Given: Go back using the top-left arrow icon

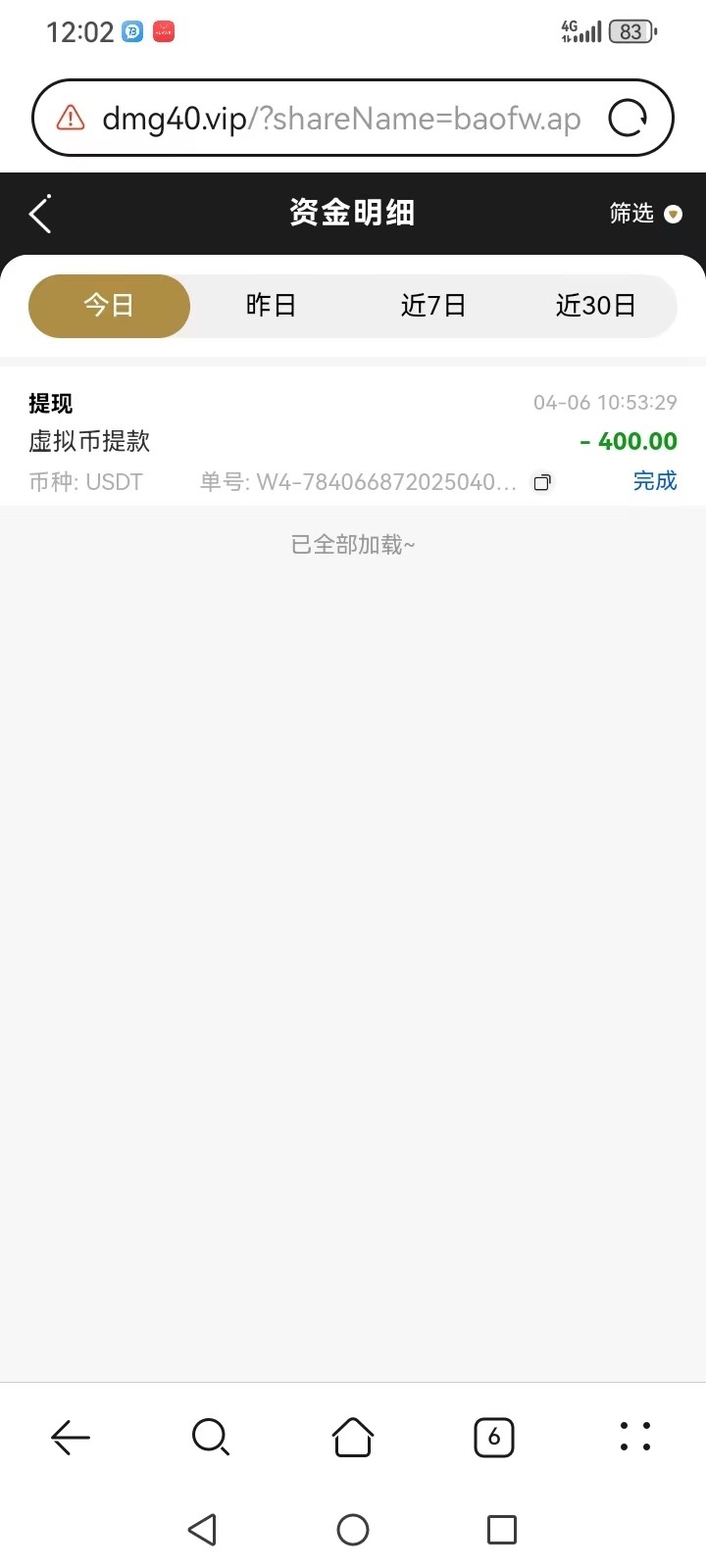Looking at the screenshot, I should (x=39, y=213).
